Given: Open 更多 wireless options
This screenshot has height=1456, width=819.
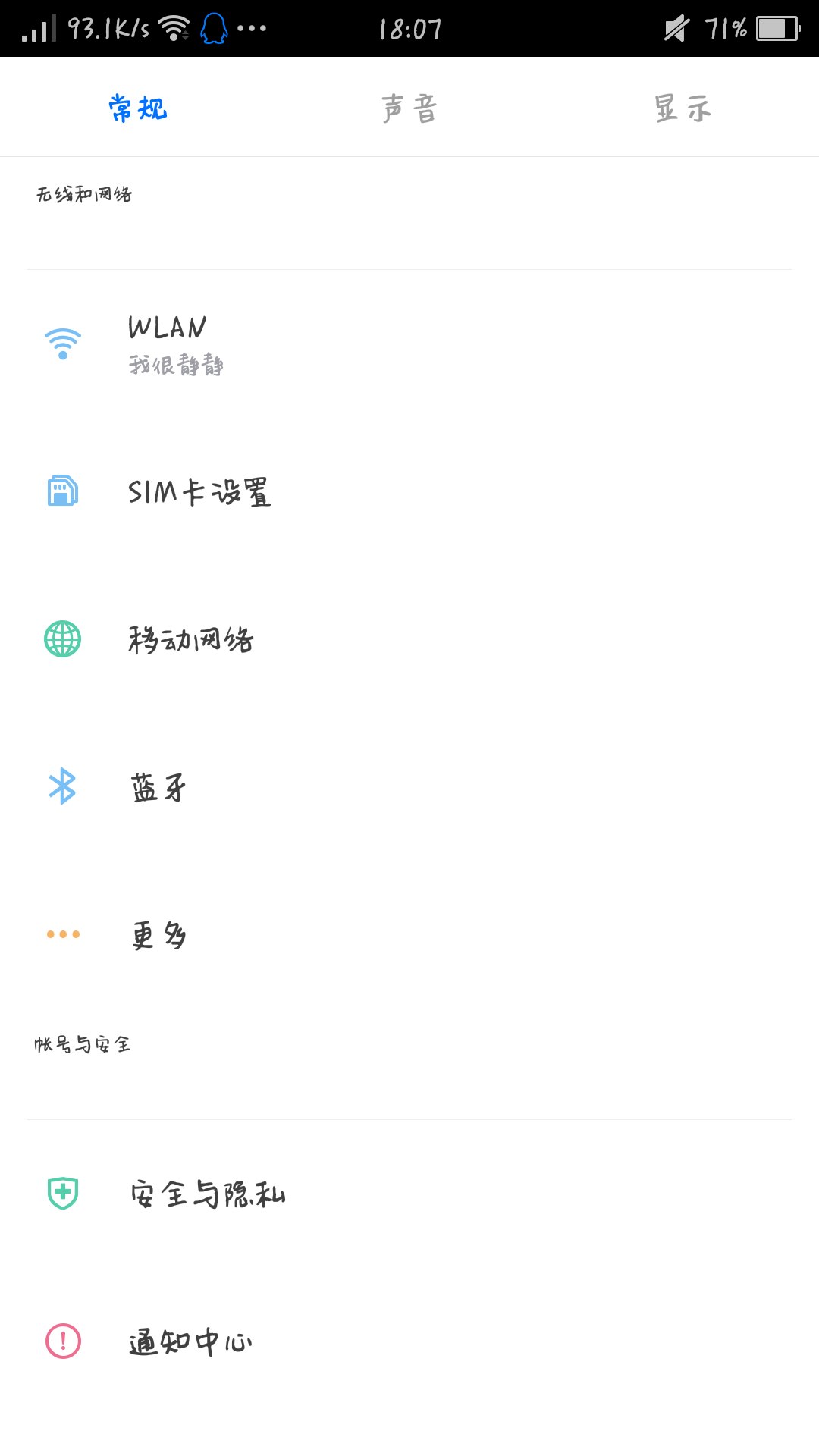Looking at the screenshot, I should [409, 934].
